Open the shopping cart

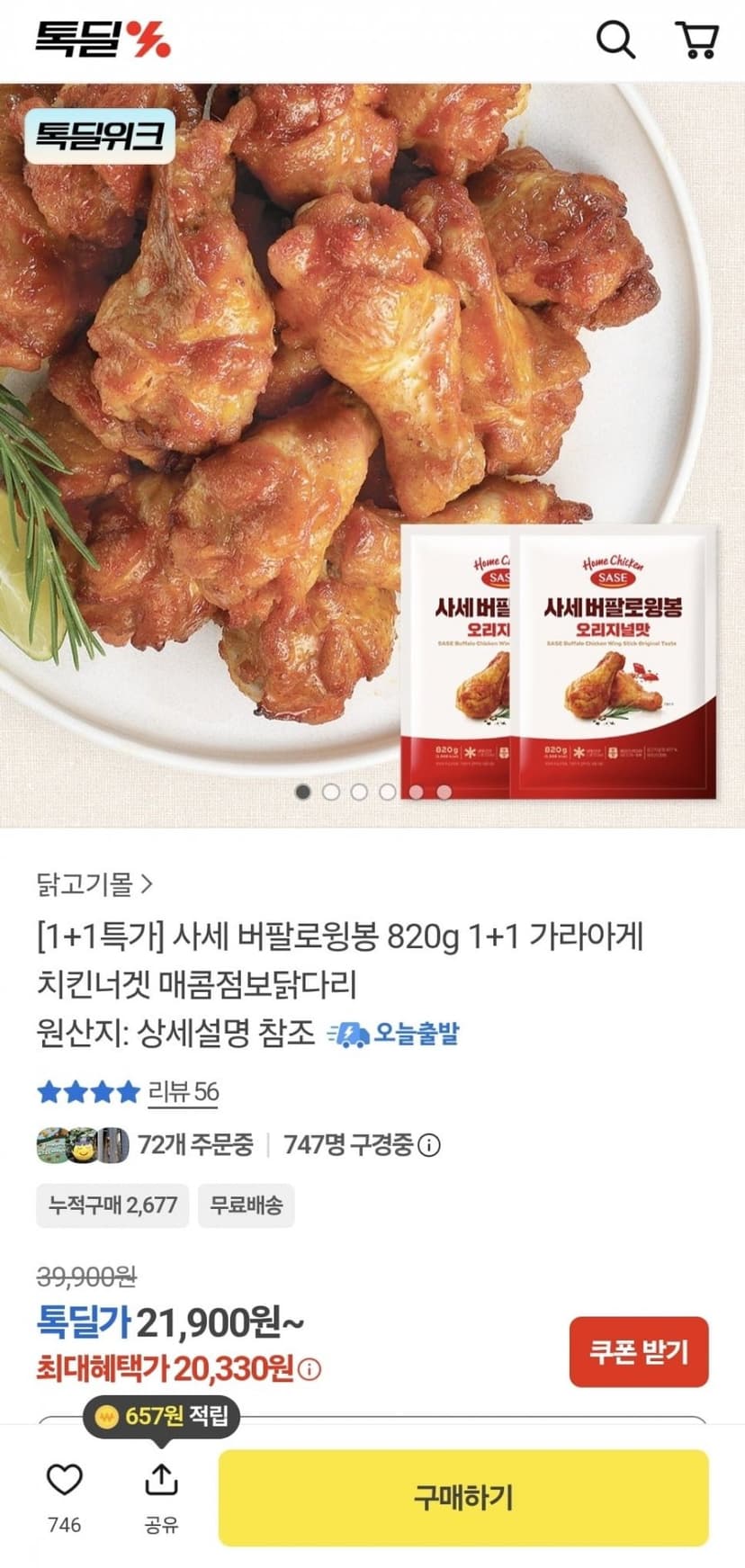tap(696, 40)
